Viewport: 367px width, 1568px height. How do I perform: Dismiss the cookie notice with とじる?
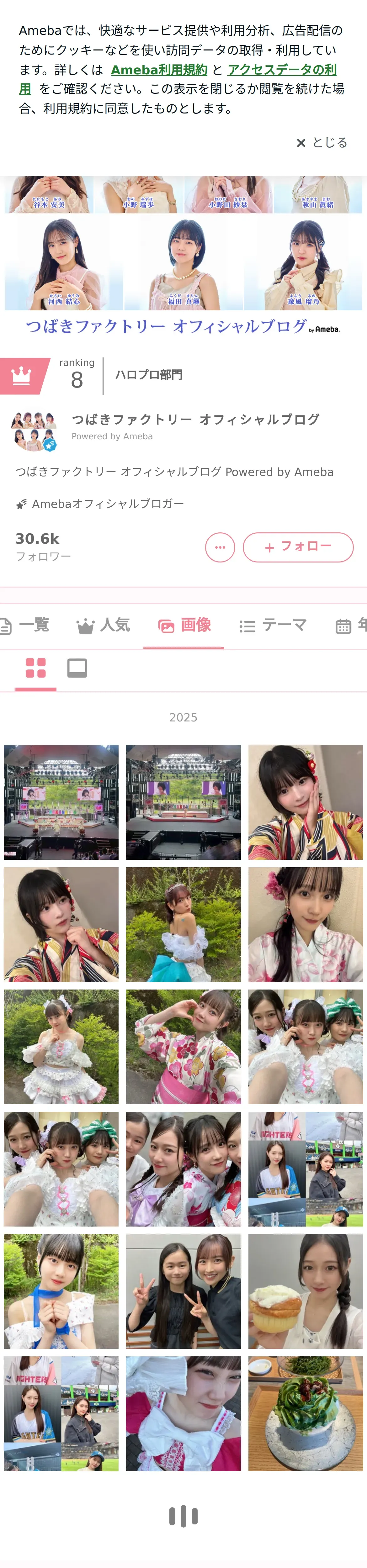(322, 143)
